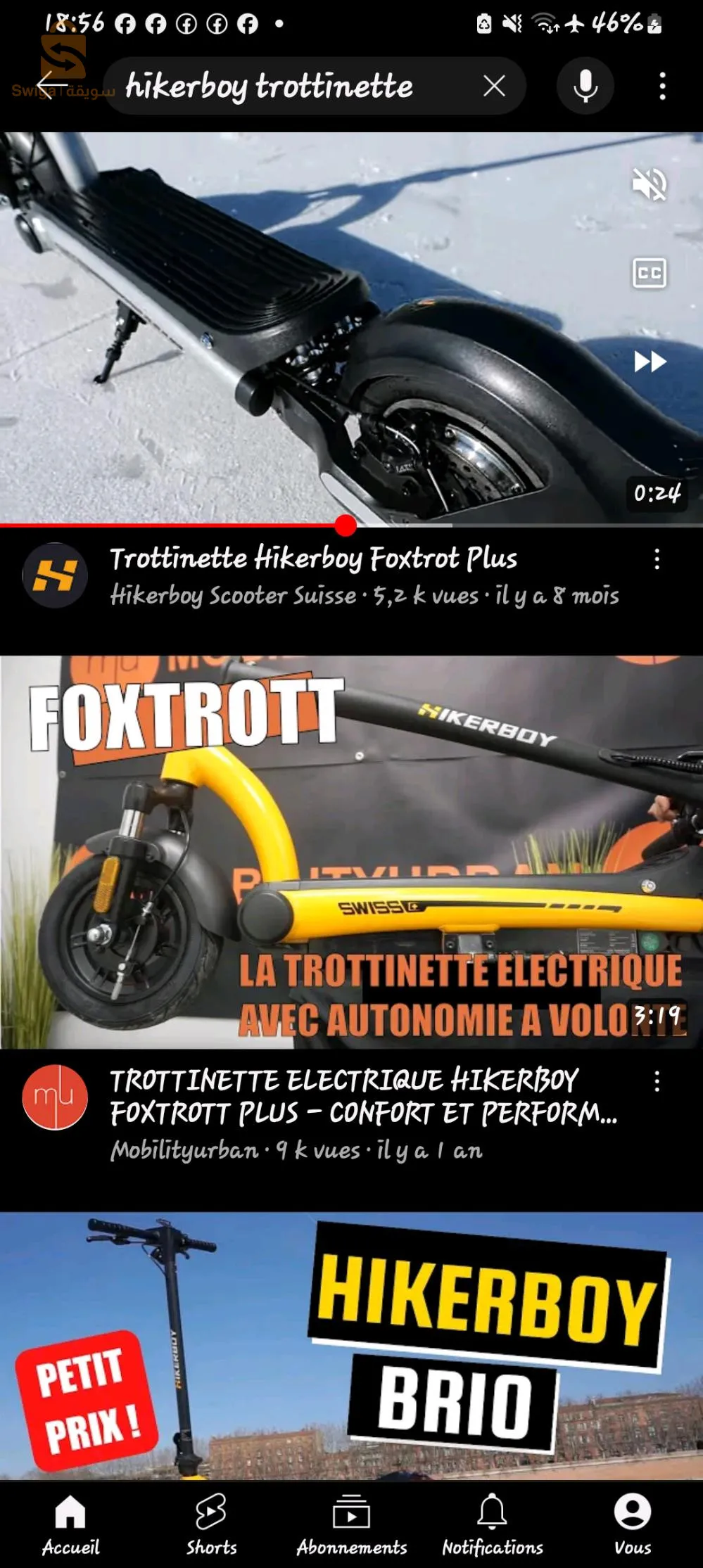Unmute the playing video preview
Viewport: 703px width, 1568px height.
tap(649, 184)
